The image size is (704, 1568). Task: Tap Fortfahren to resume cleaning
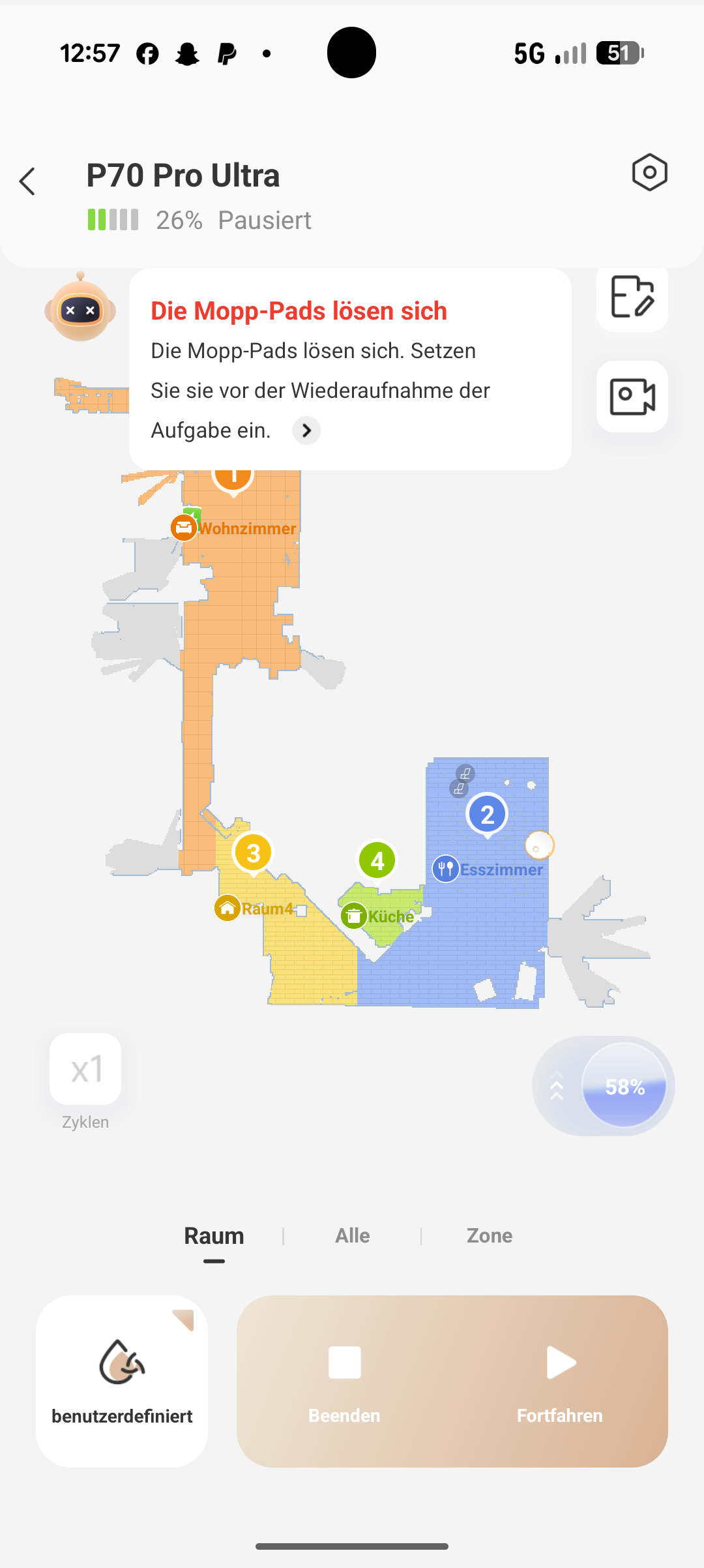pyautogui.click(x=559, y=1381)
